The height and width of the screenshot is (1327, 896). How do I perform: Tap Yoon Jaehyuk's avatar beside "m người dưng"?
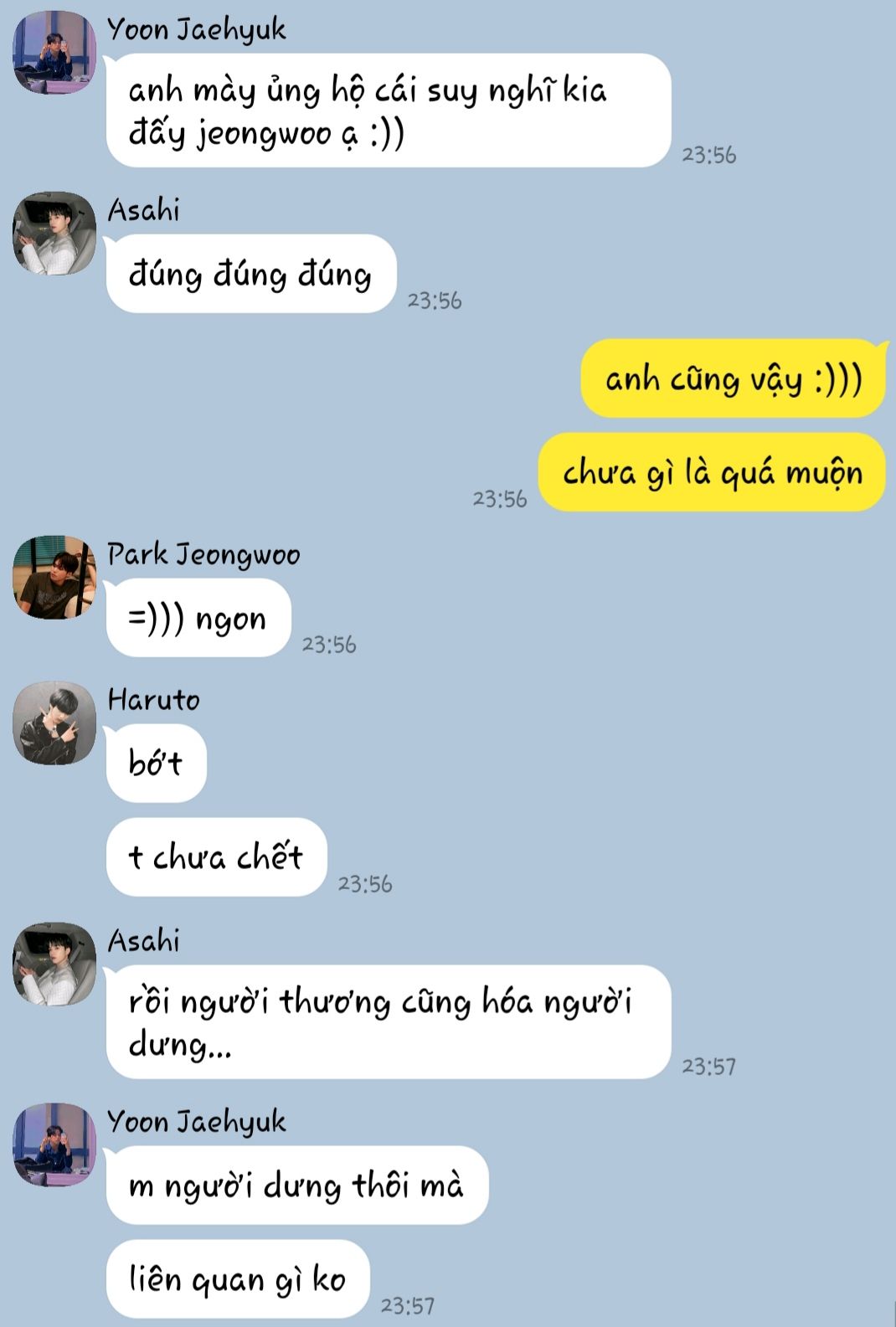tap(54, 1144)
